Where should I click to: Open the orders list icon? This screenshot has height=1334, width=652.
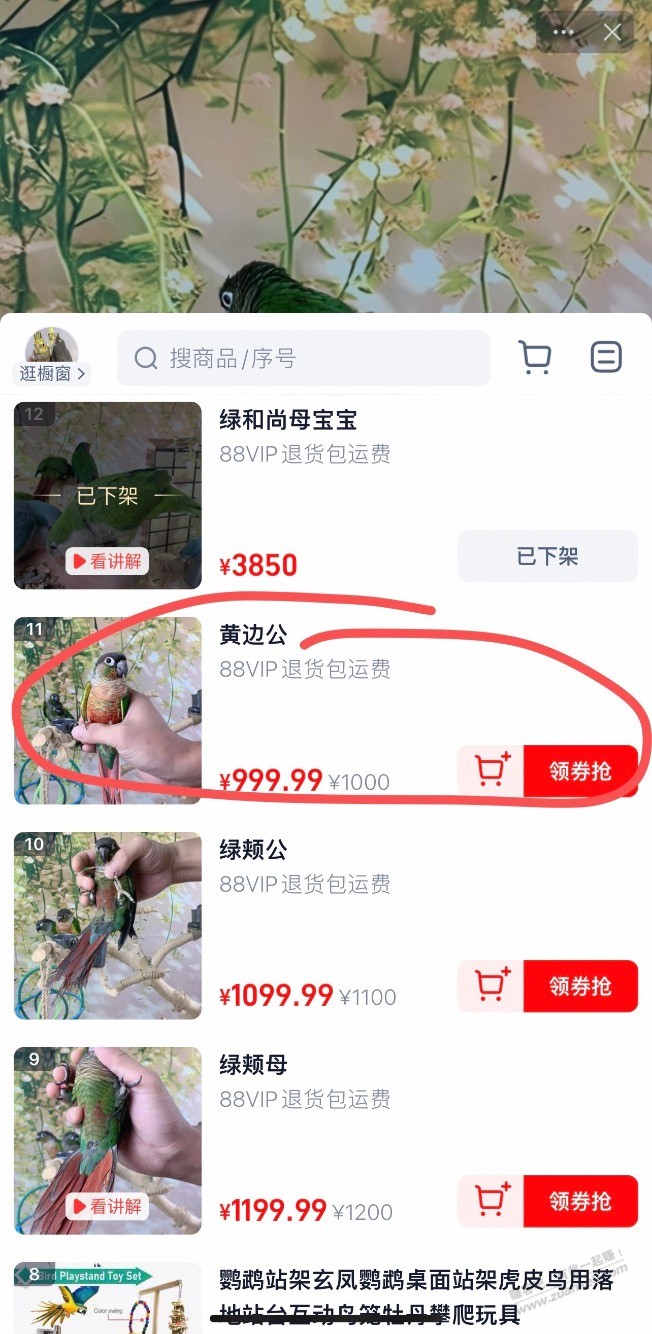(606, 357)
